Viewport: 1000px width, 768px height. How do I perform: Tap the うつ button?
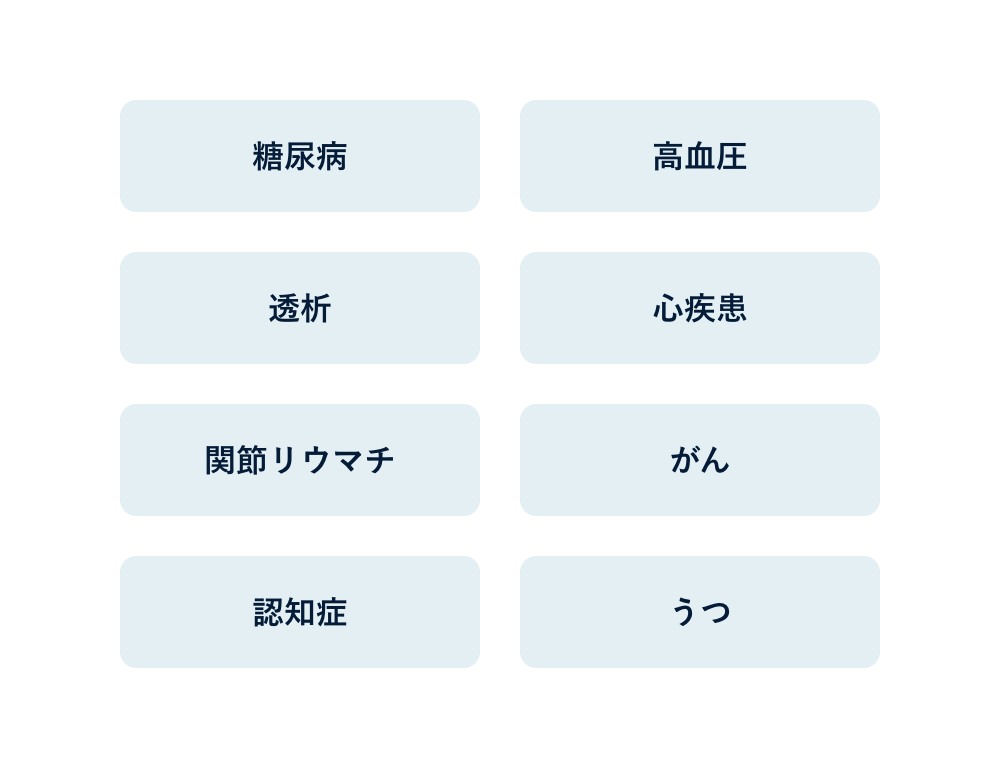coord(700,612)
